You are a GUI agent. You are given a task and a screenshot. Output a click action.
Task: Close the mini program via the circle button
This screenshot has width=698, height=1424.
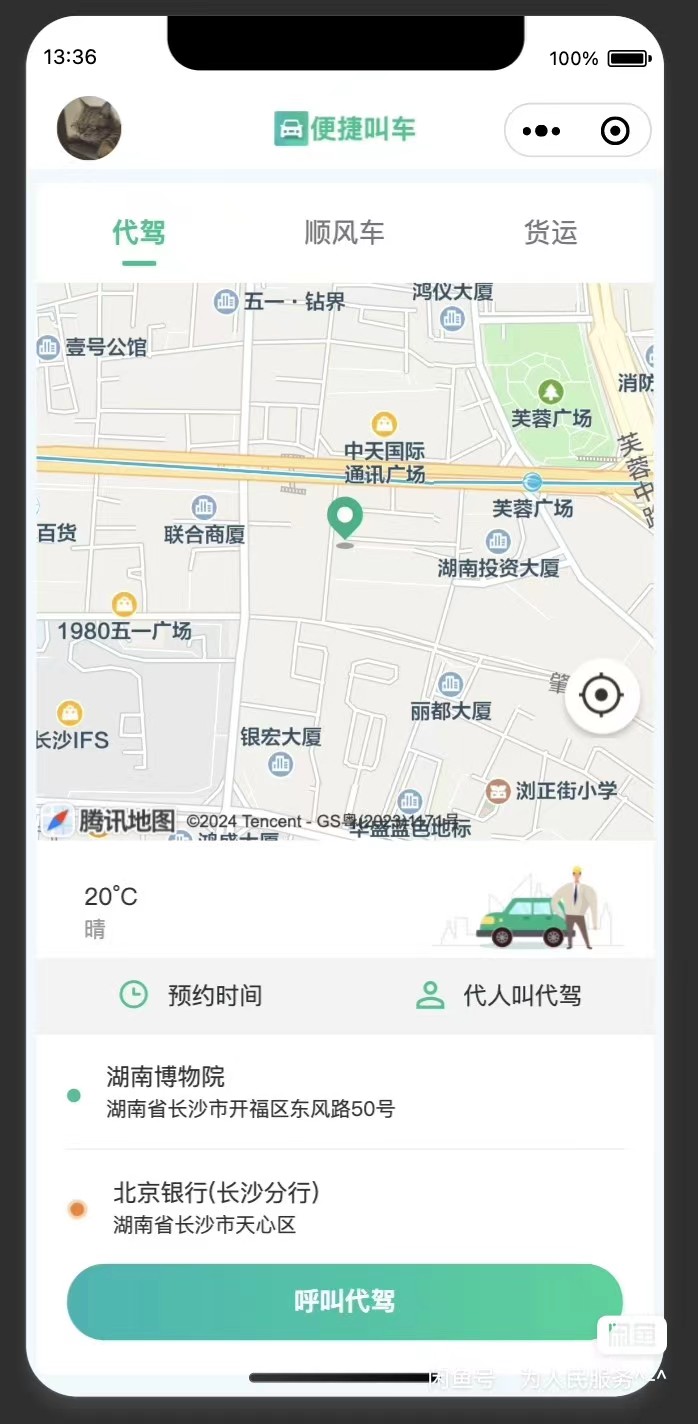click(x=615, y=131)
